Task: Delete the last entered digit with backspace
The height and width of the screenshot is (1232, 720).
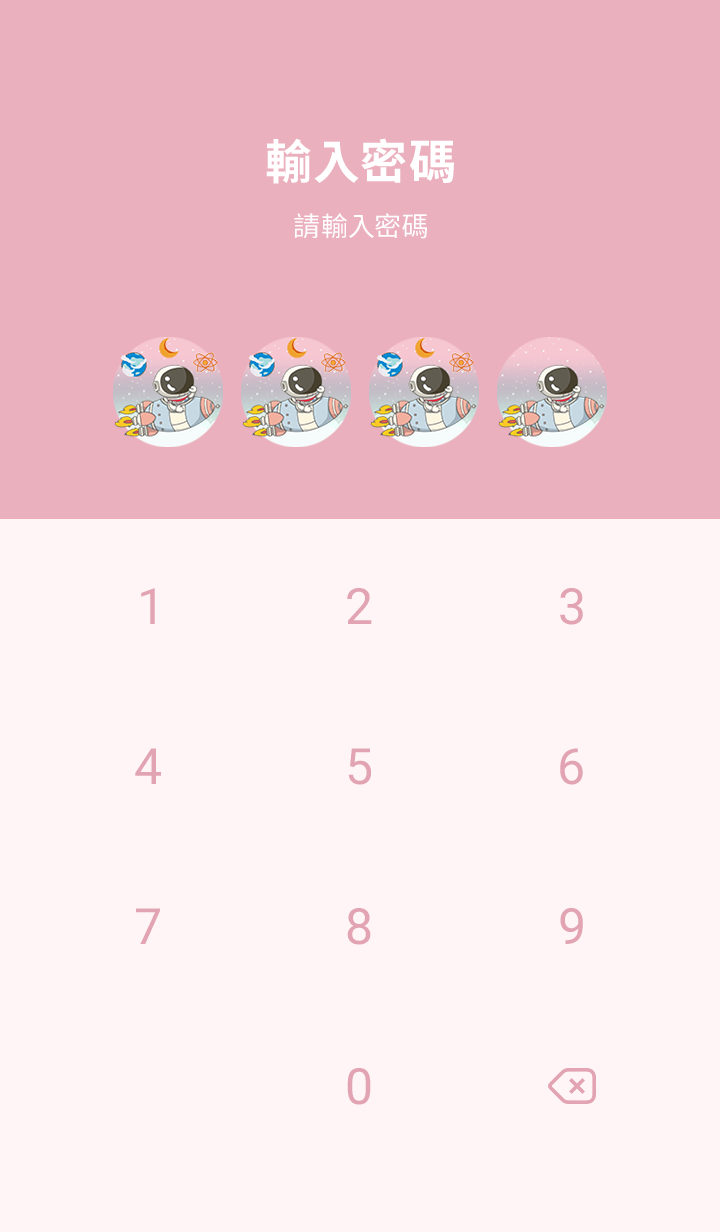Action: [x=572, y=1086]
